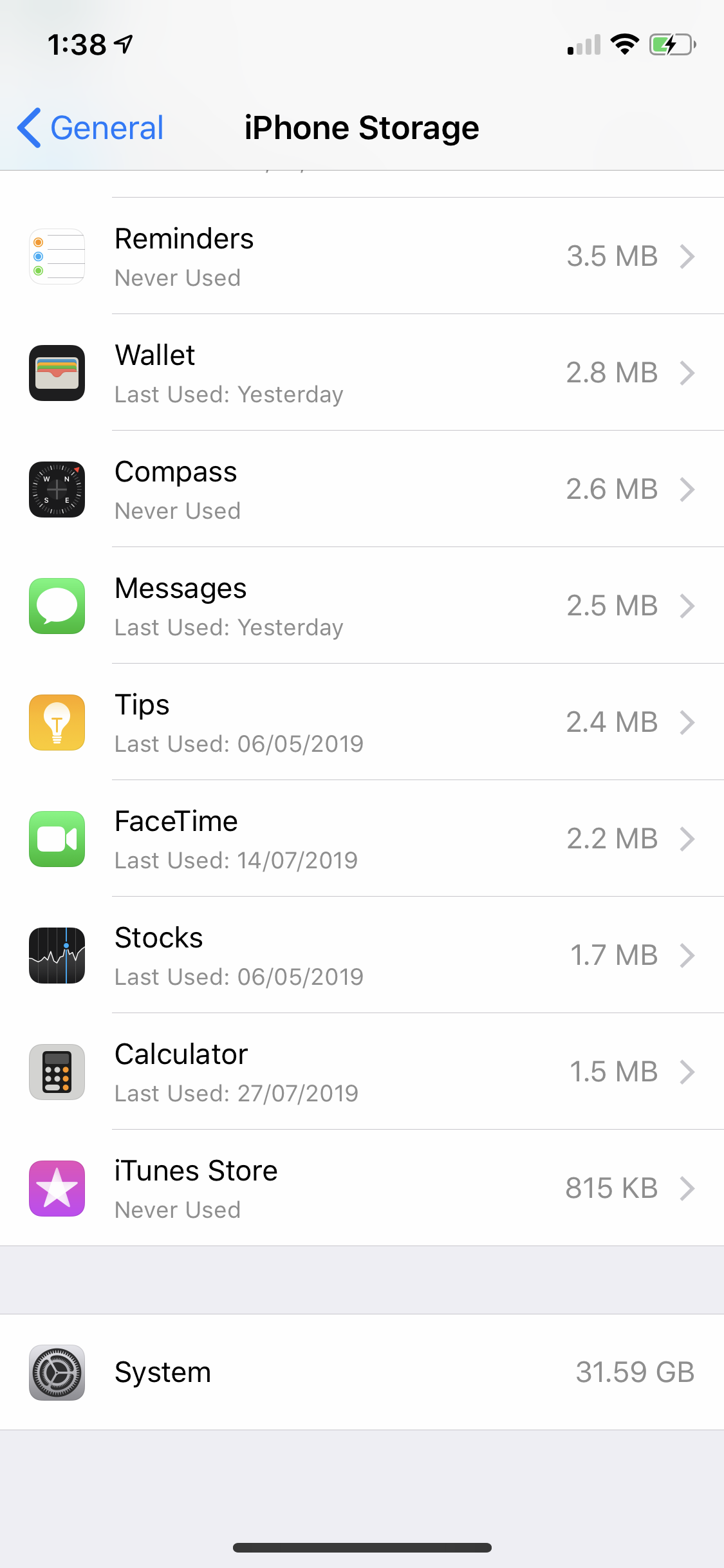This screenshot has width=724, height=1568.
Task: Open Messages storage details
Action: coord(362,606)
